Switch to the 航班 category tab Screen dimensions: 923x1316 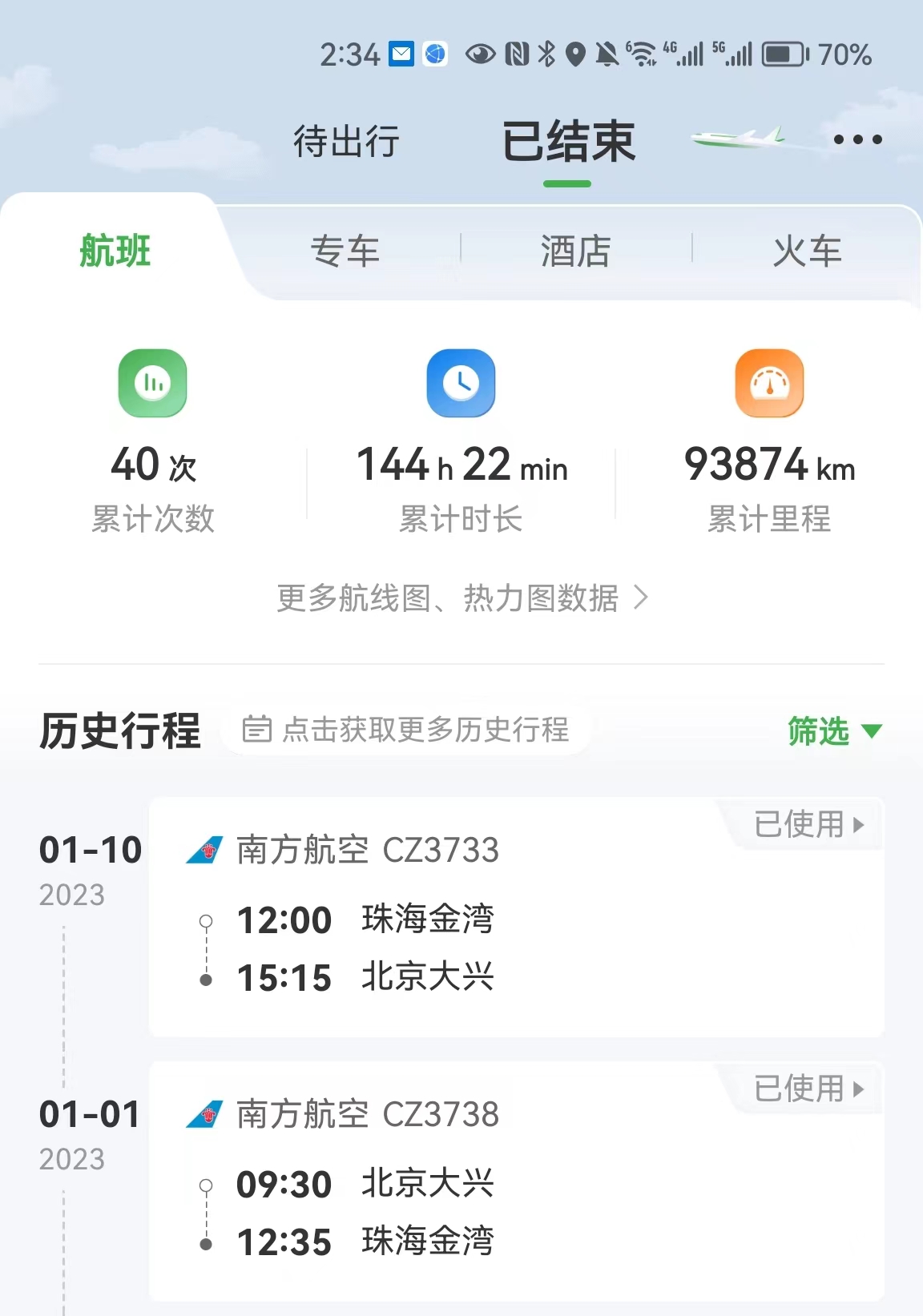click(x=115, y=251)
